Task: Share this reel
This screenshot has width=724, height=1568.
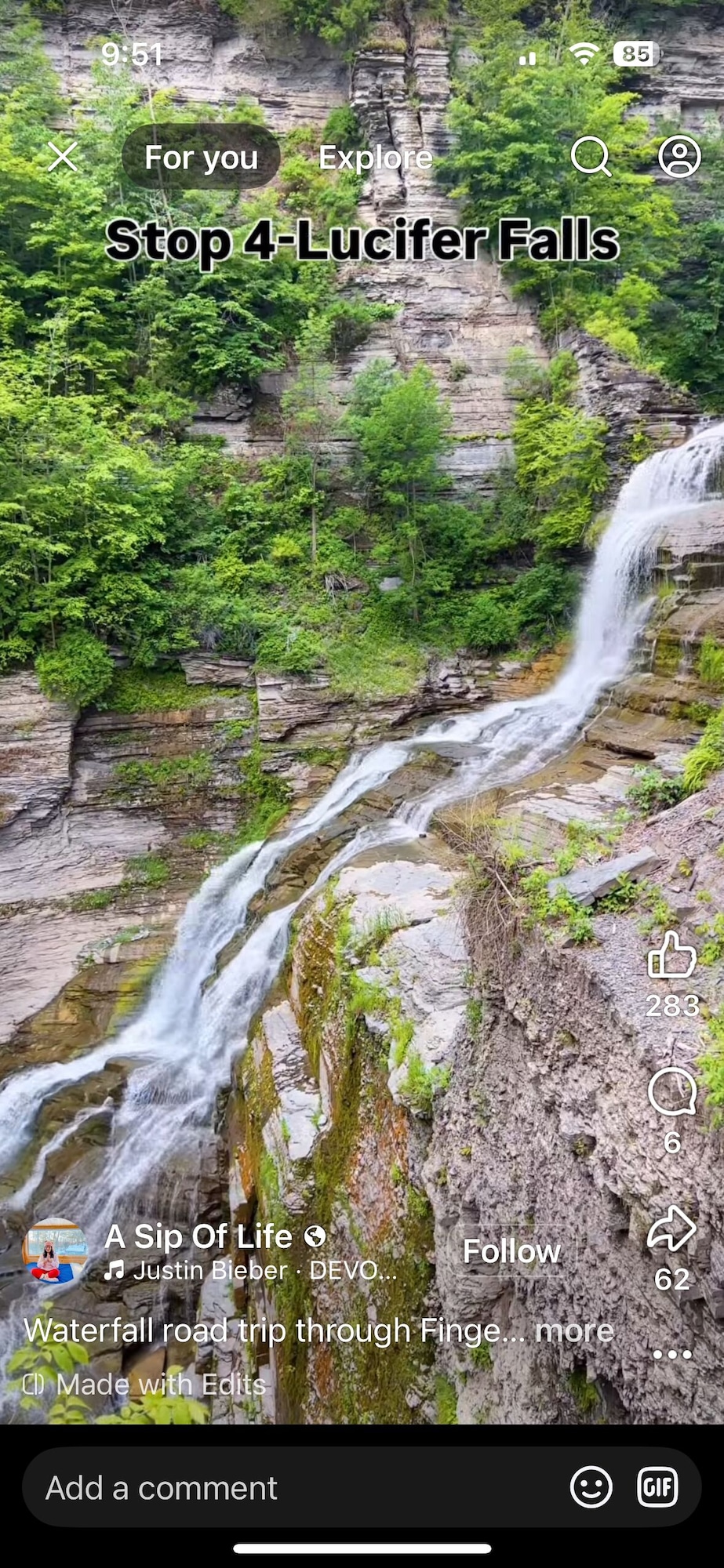Action: pos(671,1229)
